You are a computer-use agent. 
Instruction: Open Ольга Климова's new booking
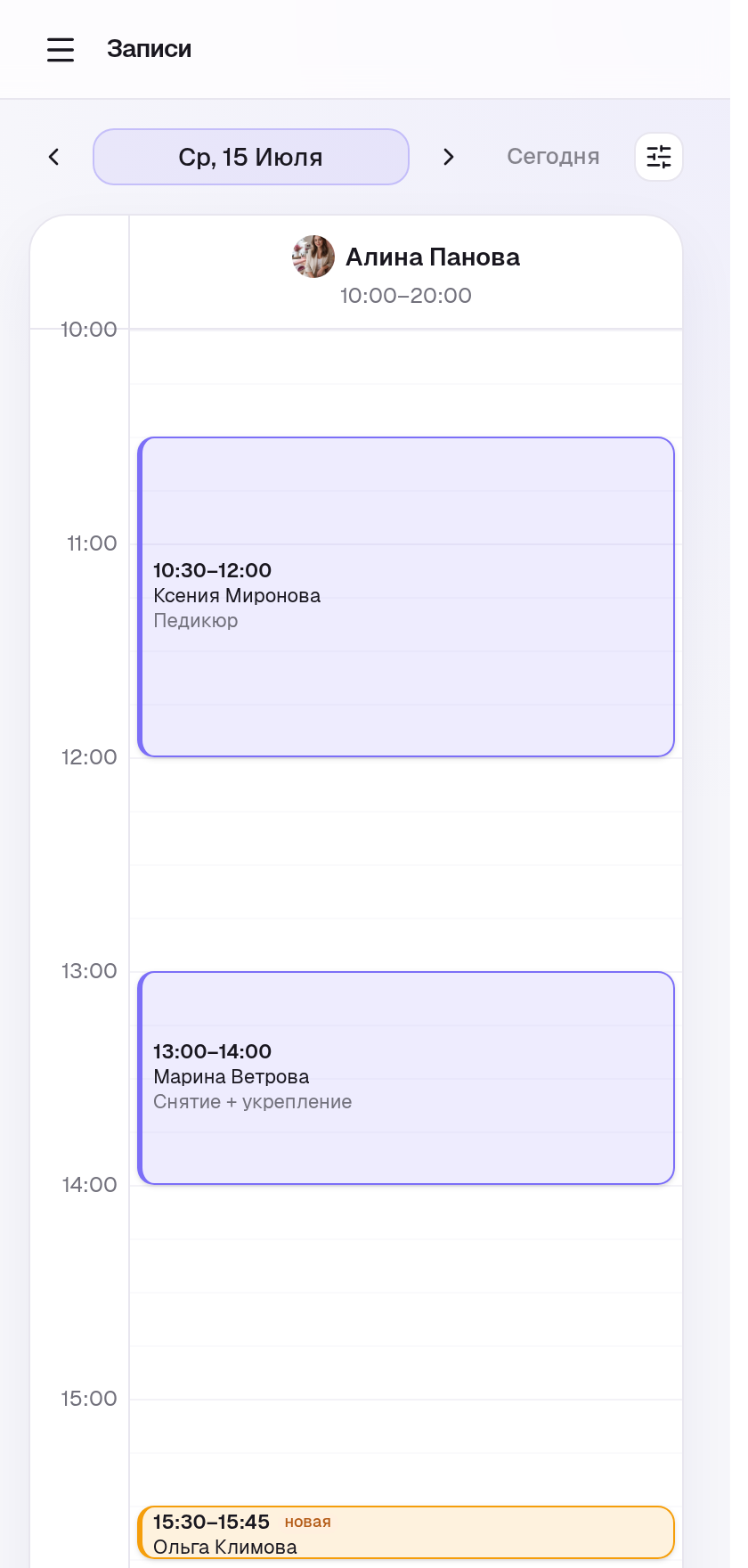tap(406, 1532)
